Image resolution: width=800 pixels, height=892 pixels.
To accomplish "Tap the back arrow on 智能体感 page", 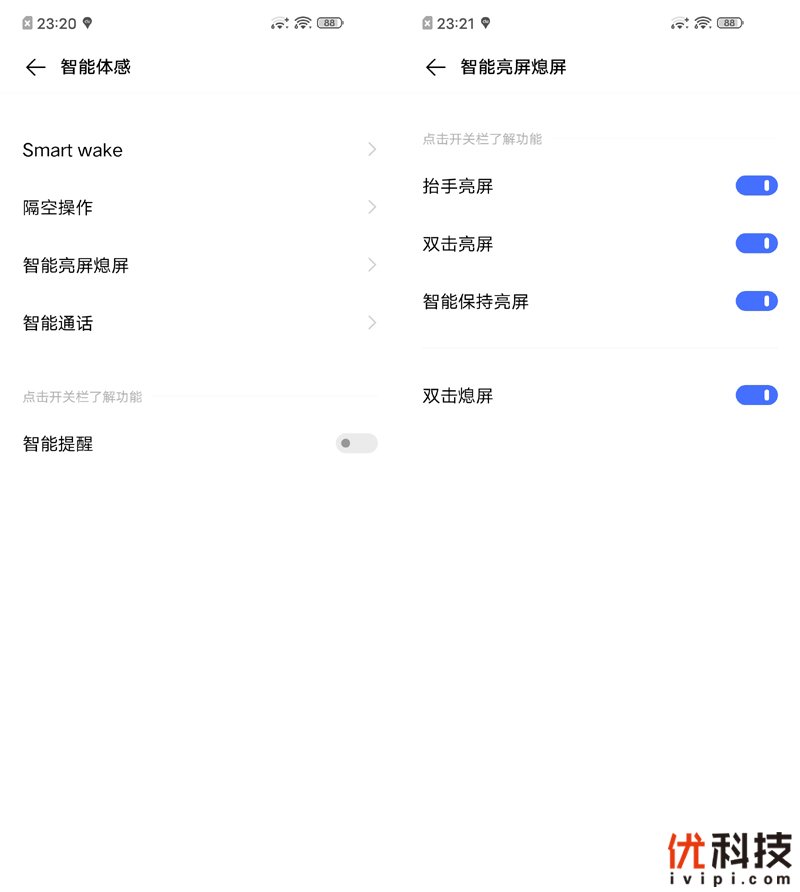I will (x=35, y=67).
